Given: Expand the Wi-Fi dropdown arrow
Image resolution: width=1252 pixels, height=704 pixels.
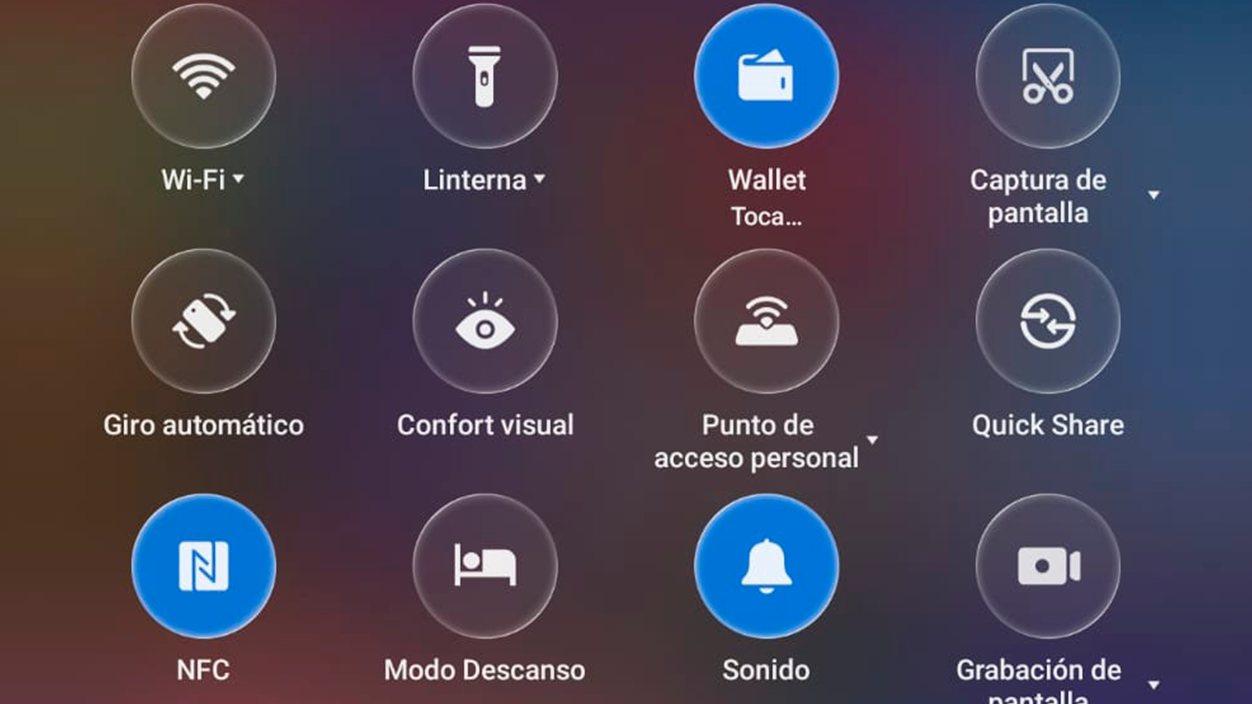Looking at the screenshot, I should tap(238, 180).
